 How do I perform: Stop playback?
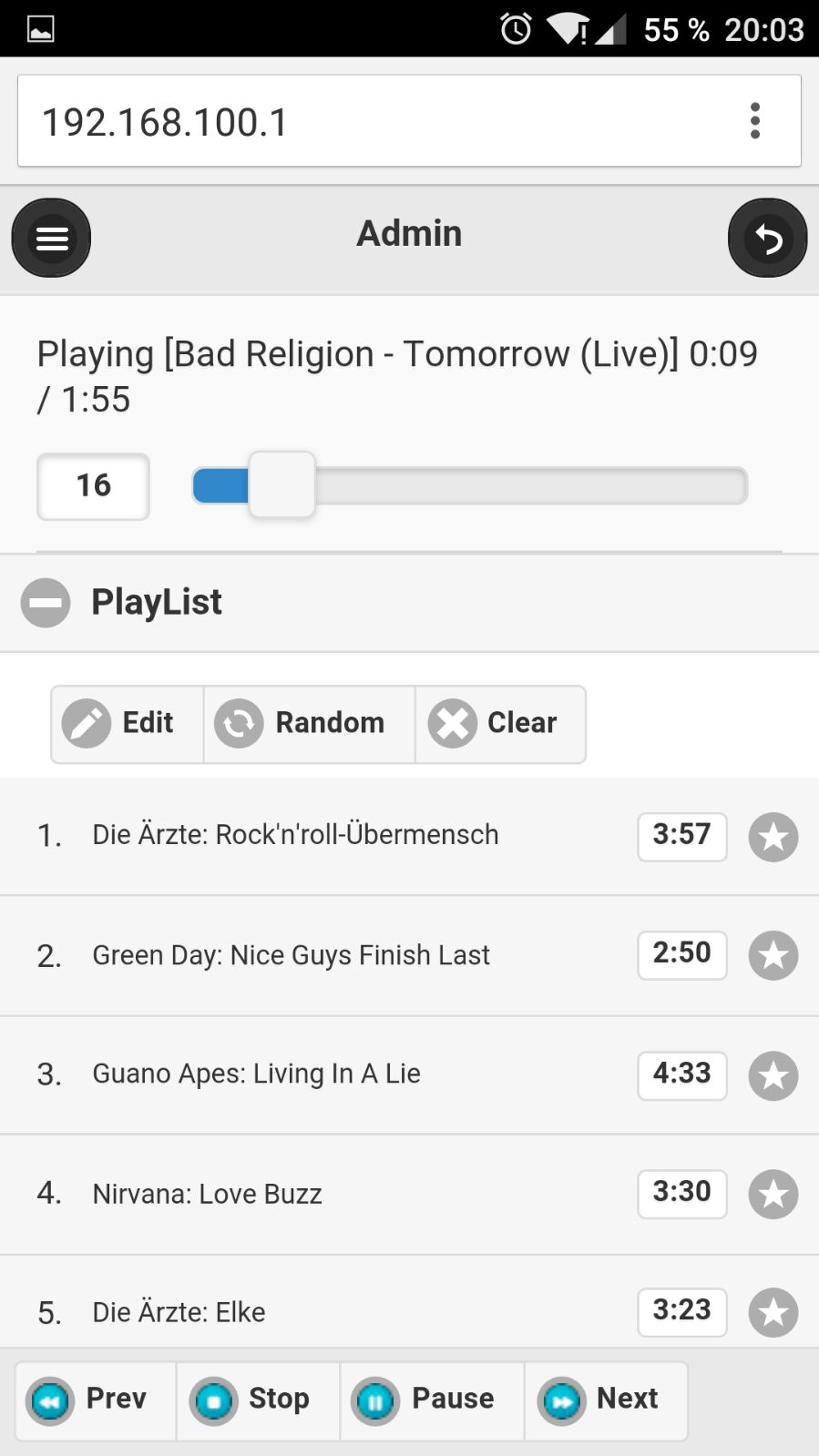(x=258, y=1400)
